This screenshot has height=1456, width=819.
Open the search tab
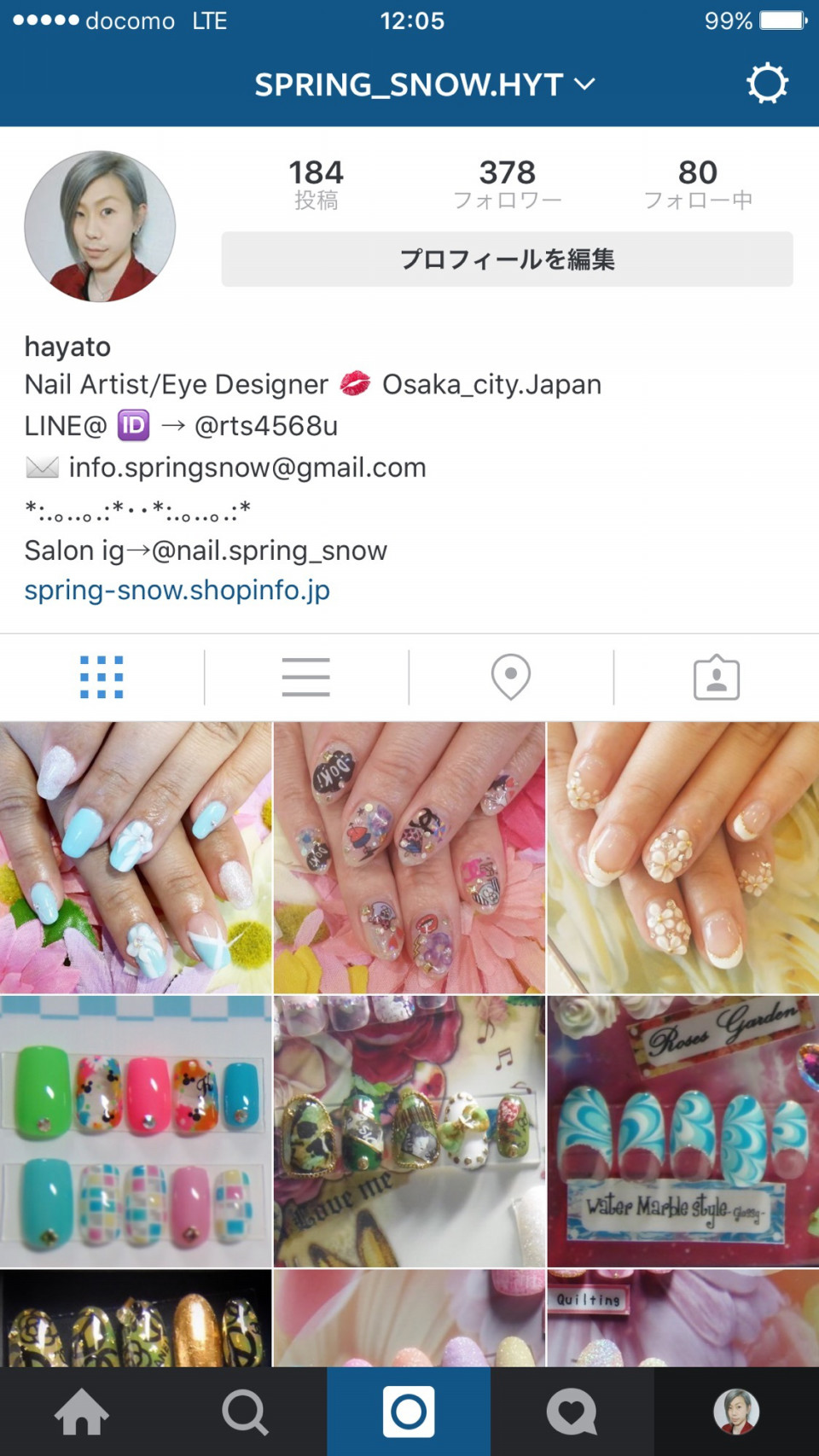245,1412
